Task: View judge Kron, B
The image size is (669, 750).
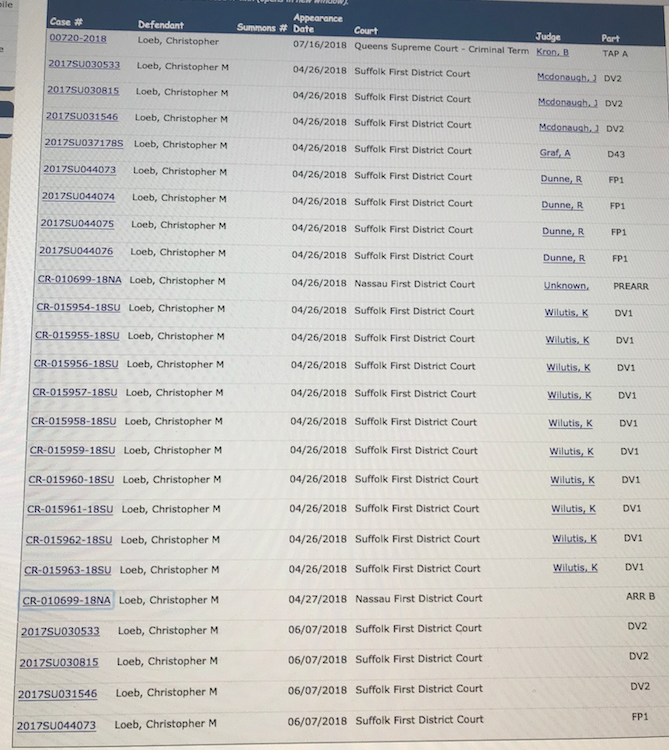Action: point(552,51)
